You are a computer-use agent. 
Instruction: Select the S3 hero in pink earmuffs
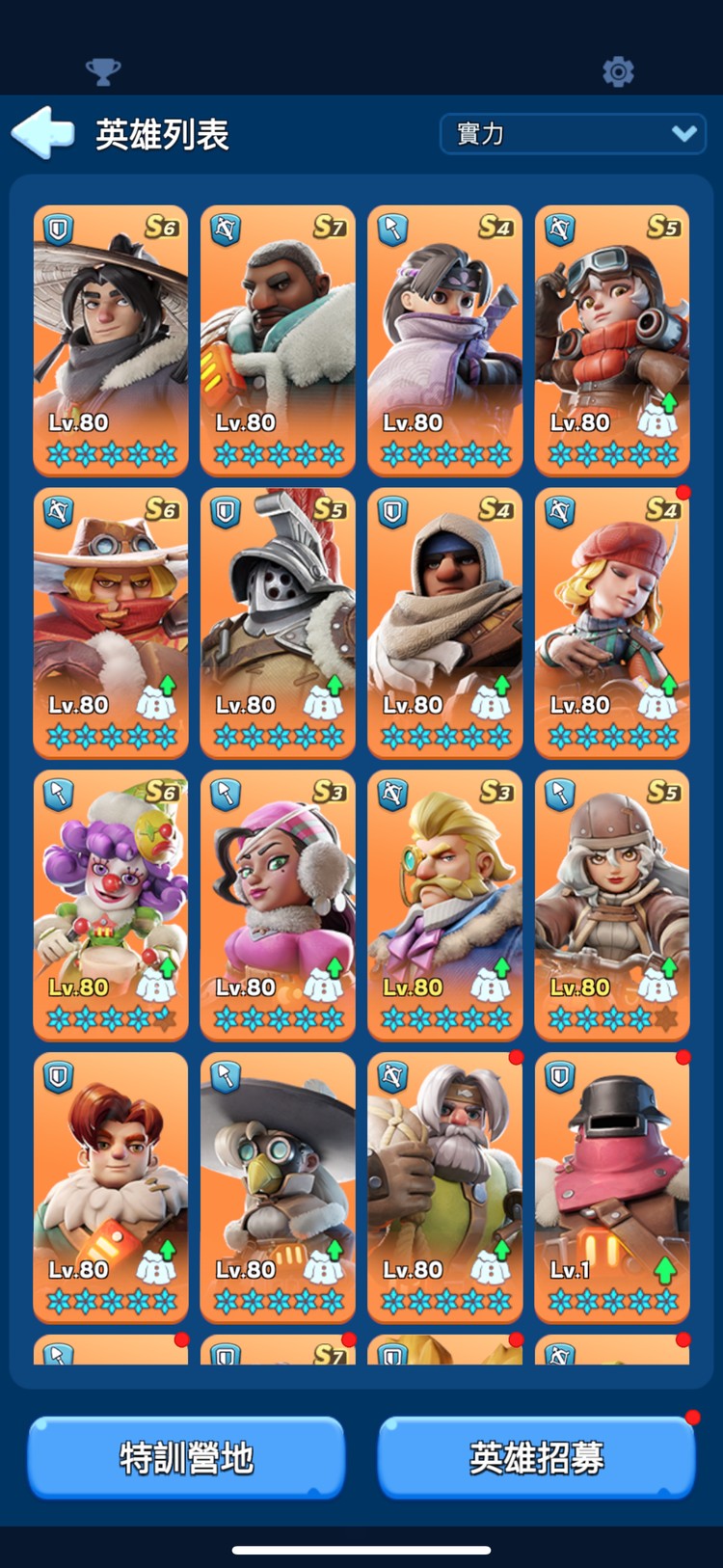click(x=278, y=905)
